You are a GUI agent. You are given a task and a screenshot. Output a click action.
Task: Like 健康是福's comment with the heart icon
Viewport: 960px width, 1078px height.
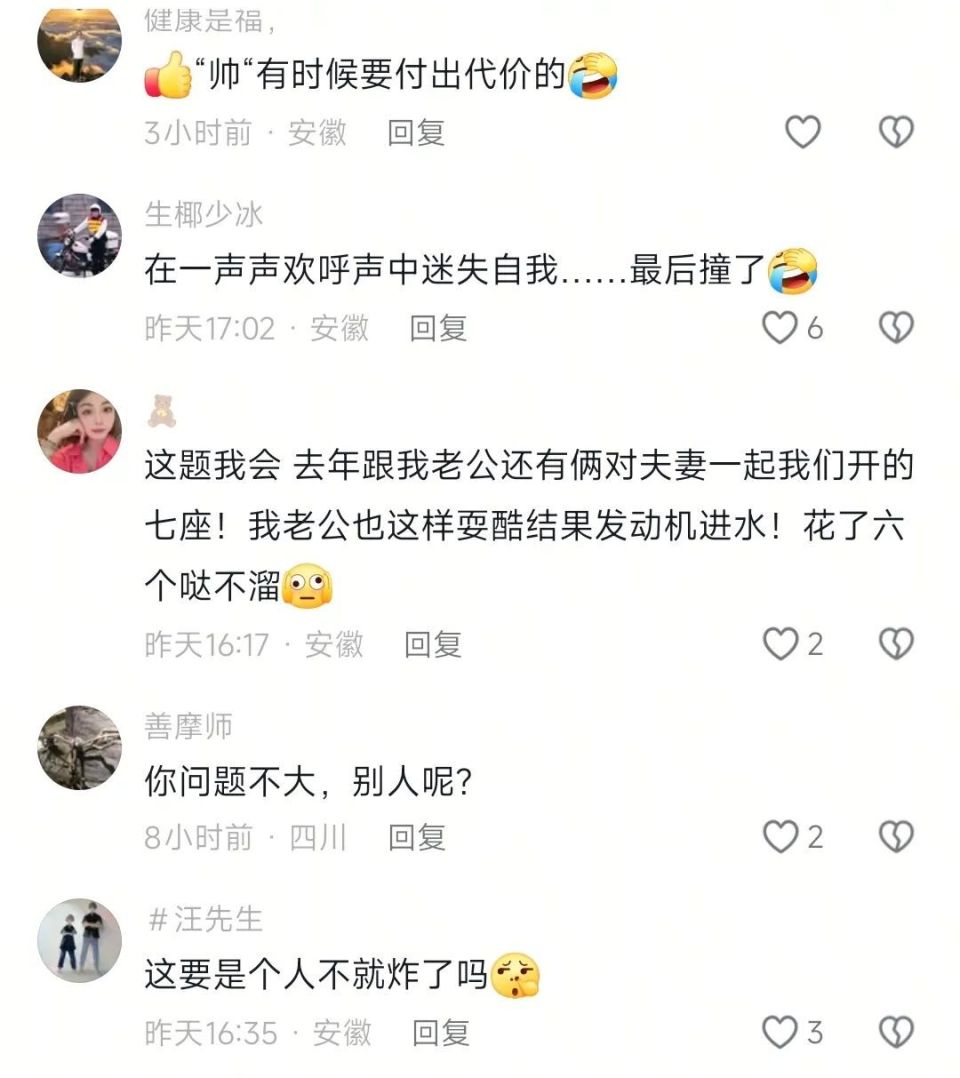pos(803,132)
